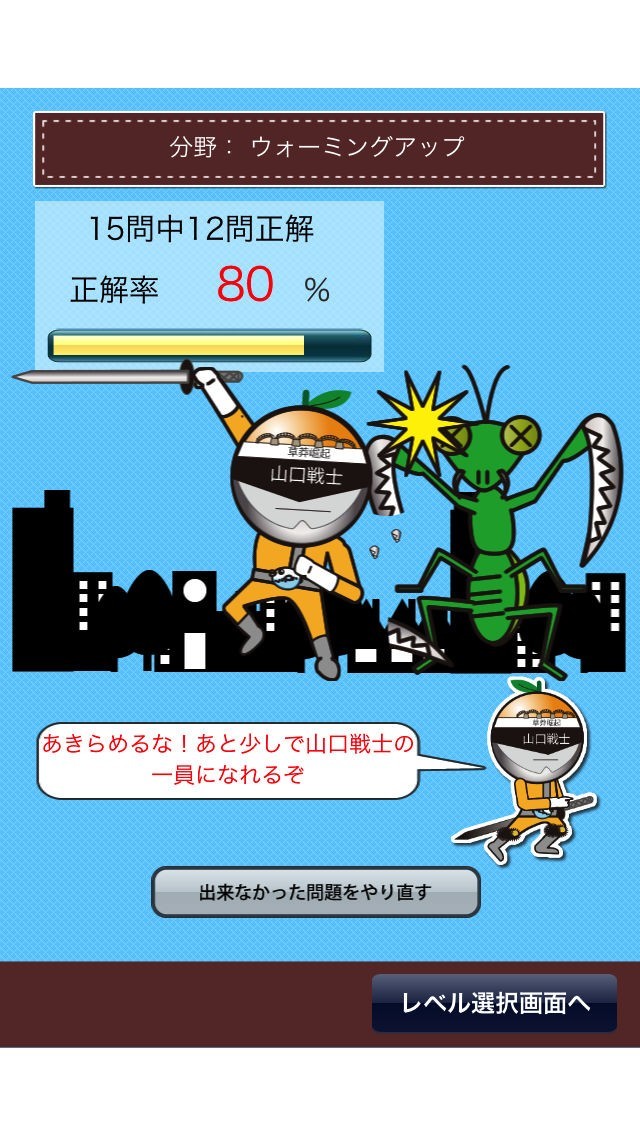Retry the questions you got wrong
This screenshot has width=640, height=1136.
coord(315,892)
